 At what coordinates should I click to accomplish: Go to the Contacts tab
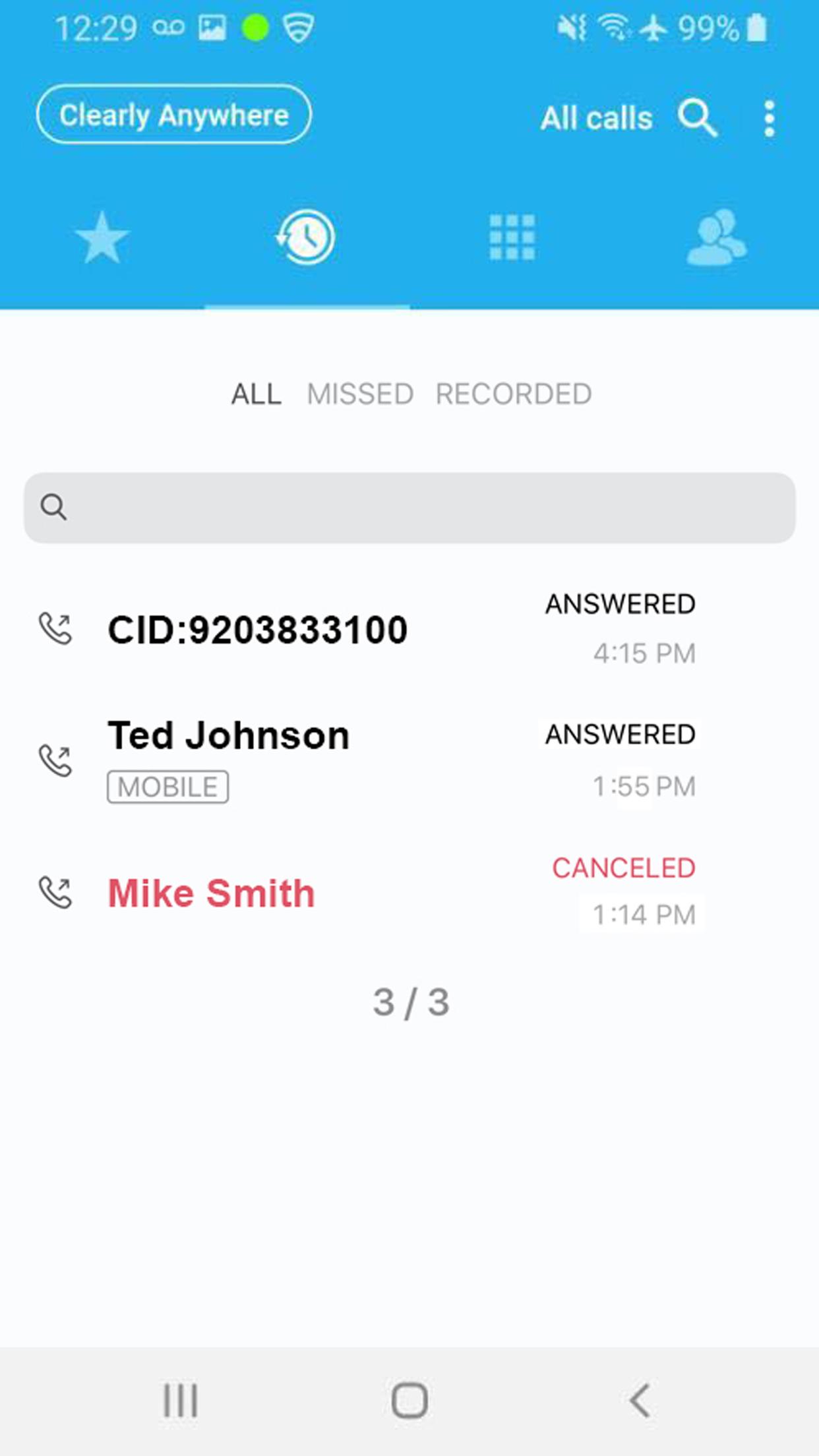tap(717, 237)
